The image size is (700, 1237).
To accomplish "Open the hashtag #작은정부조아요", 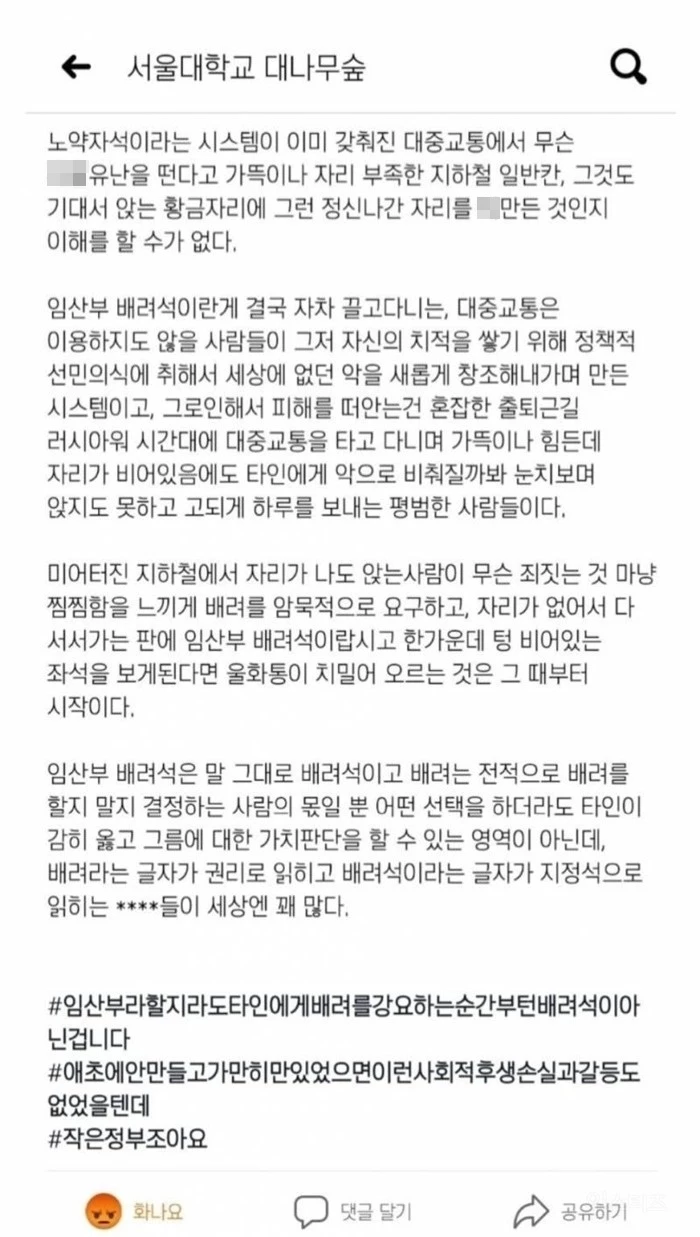I will pos(127,1138).
